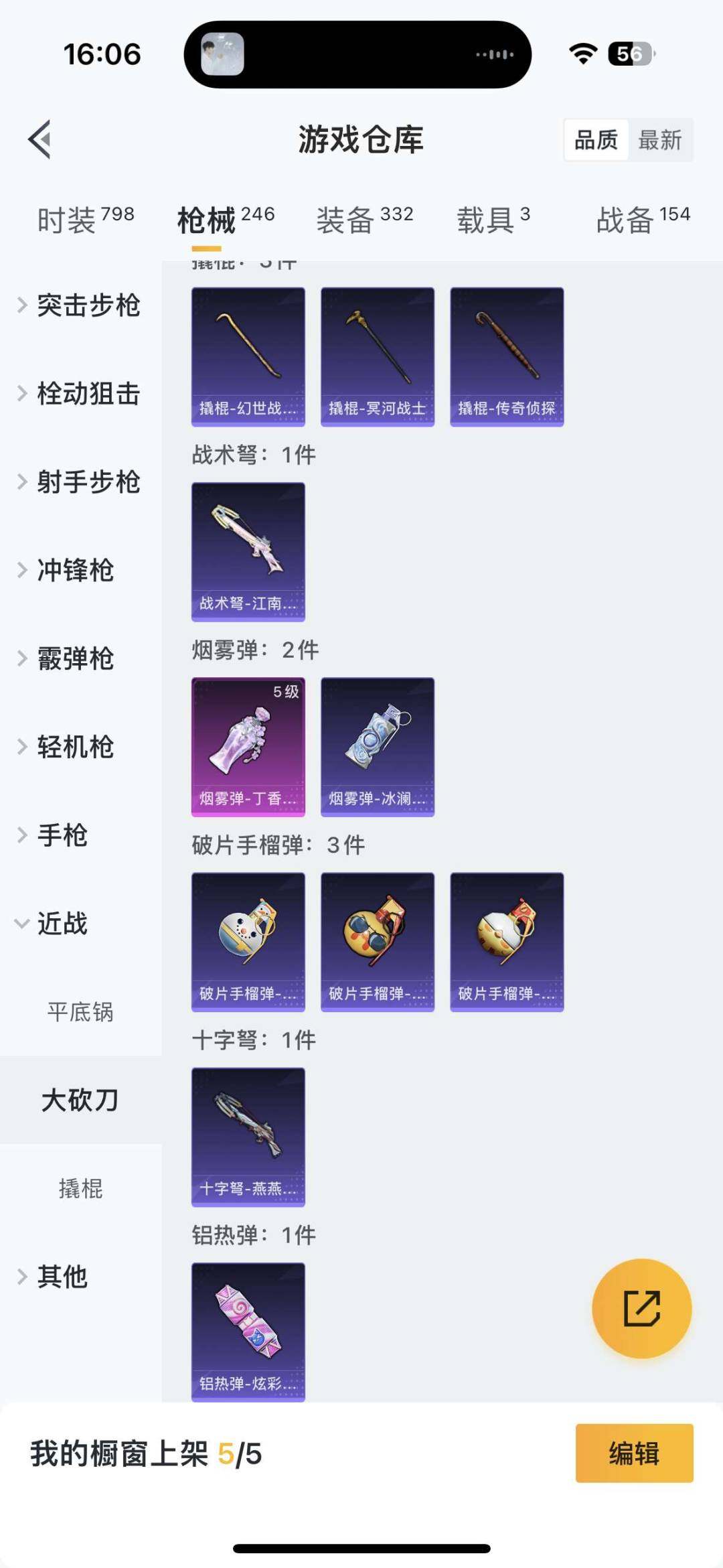View the 十字弩-燕燕 crossbow item
This screenshot has height=1568, width=723.
tap(248, 1135)
